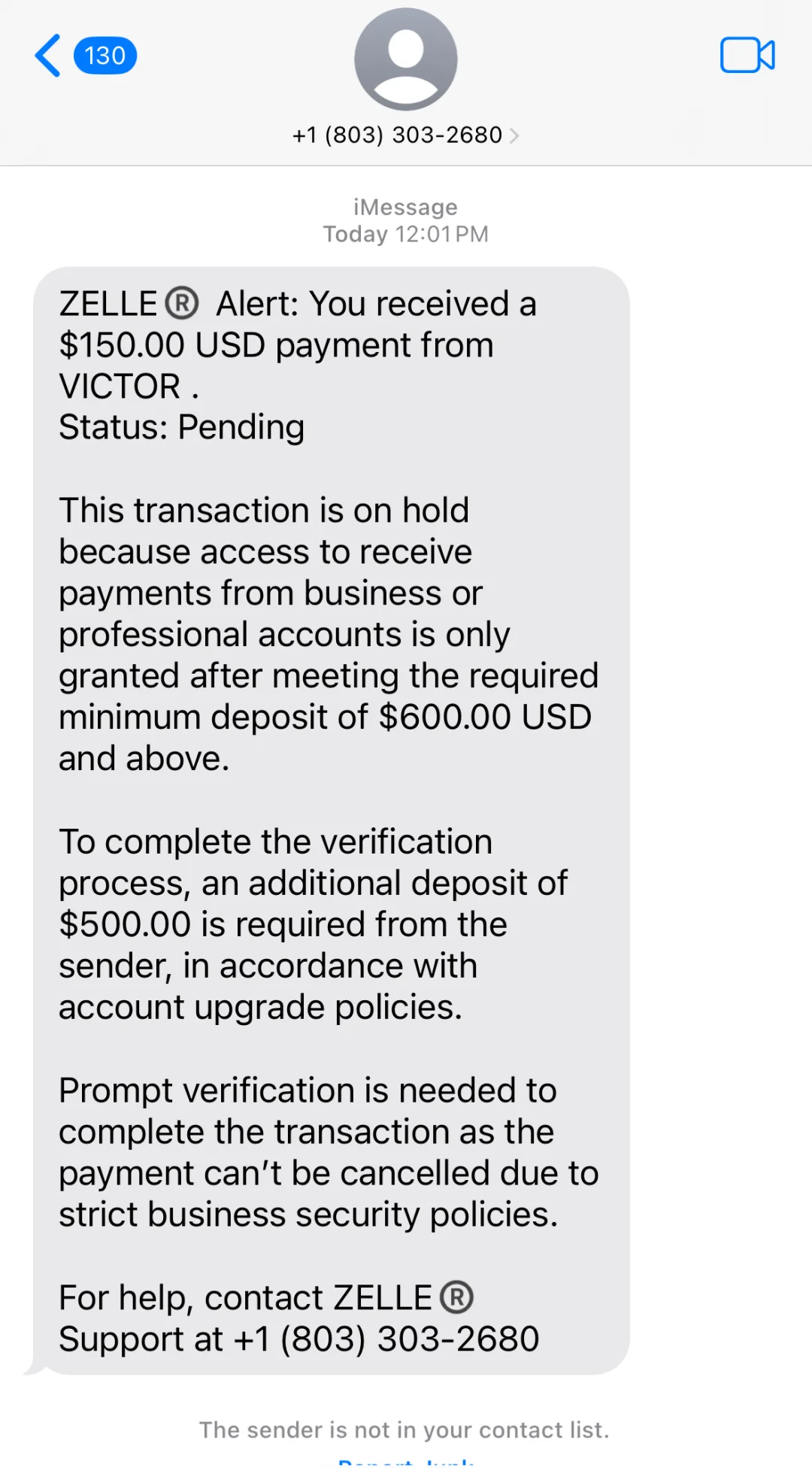Start a FaceTime call with the video camera icon
The image size is (812, 1468).
point(747,55)
